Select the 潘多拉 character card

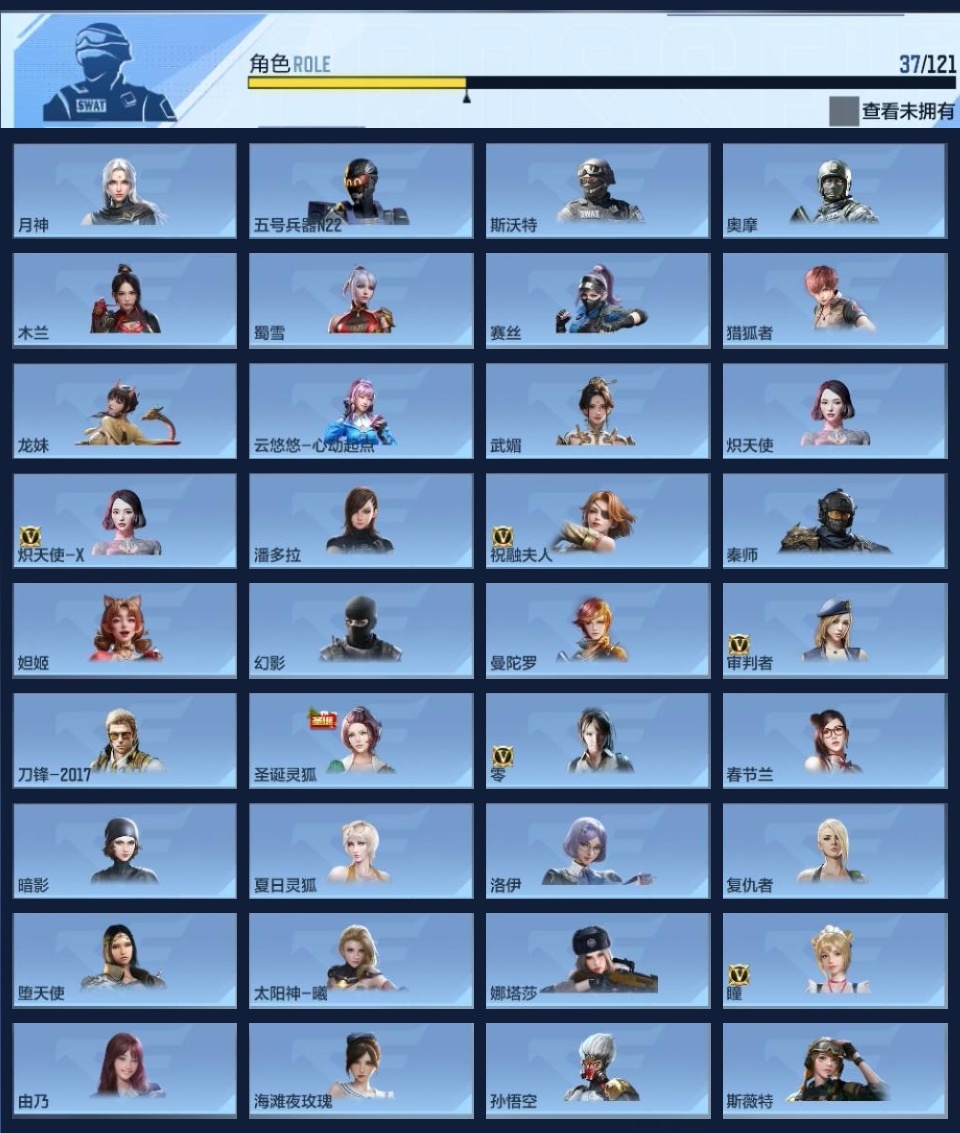[361, 520]
